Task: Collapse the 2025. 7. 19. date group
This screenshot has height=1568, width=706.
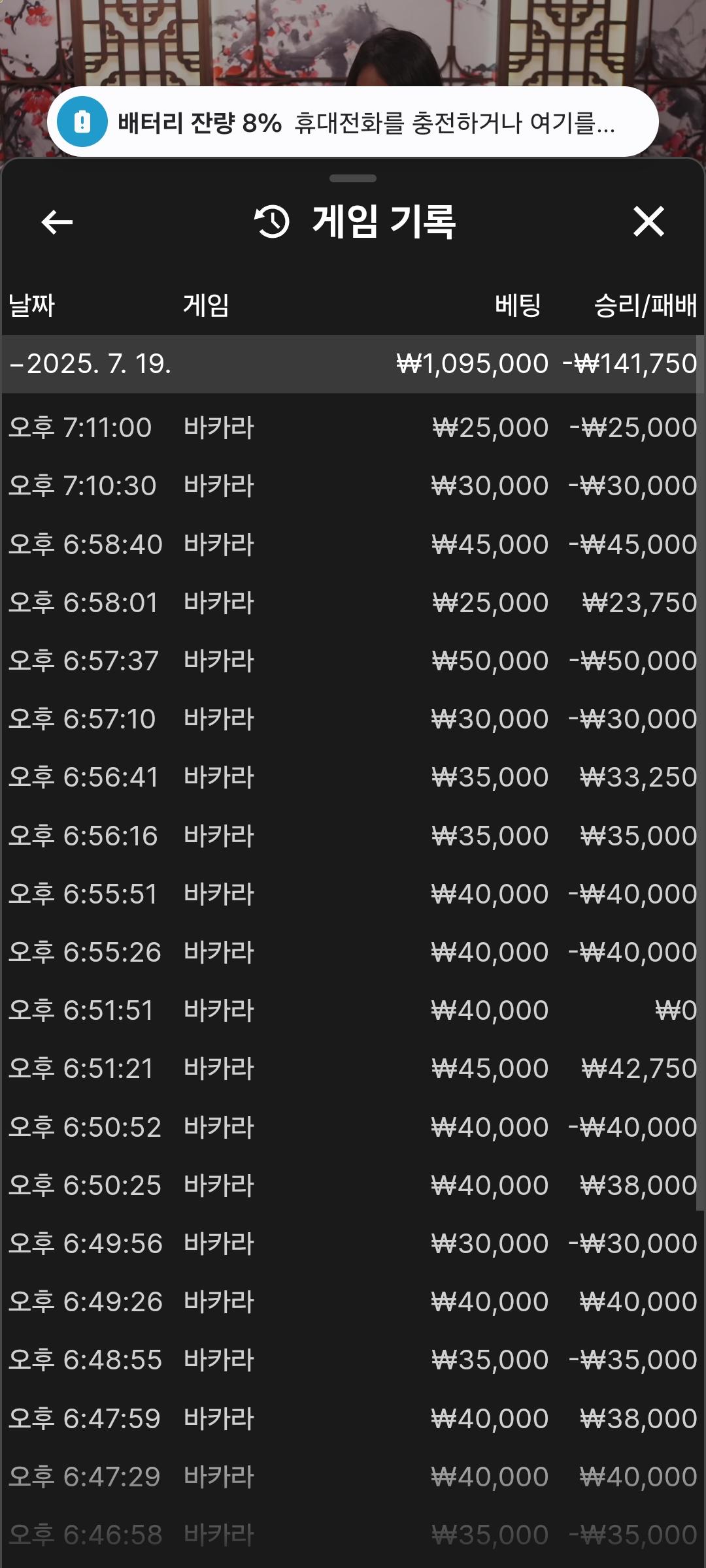Action: tap(353, 364)
